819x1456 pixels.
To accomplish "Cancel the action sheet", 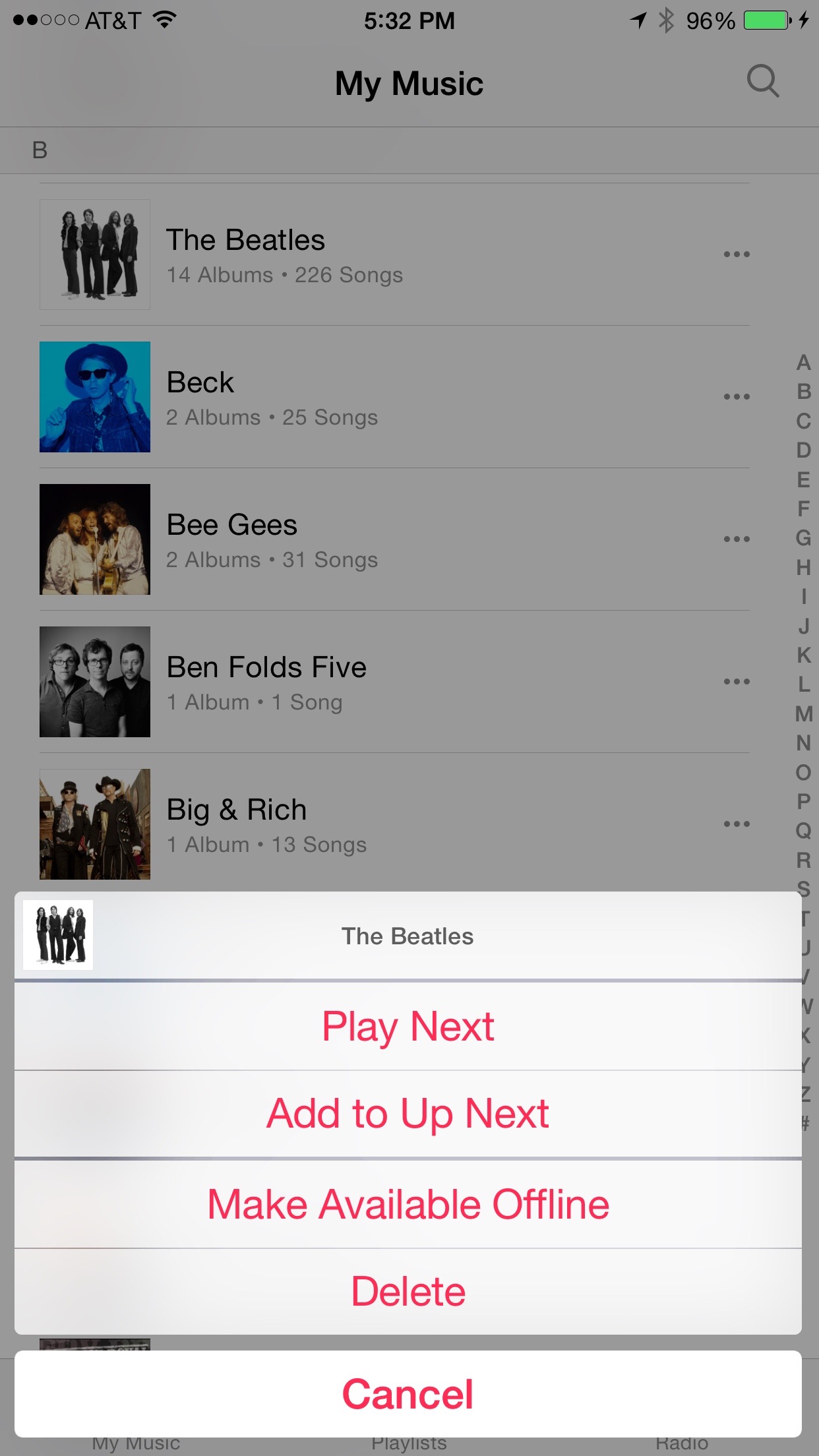I will (x=408, y=1394).
